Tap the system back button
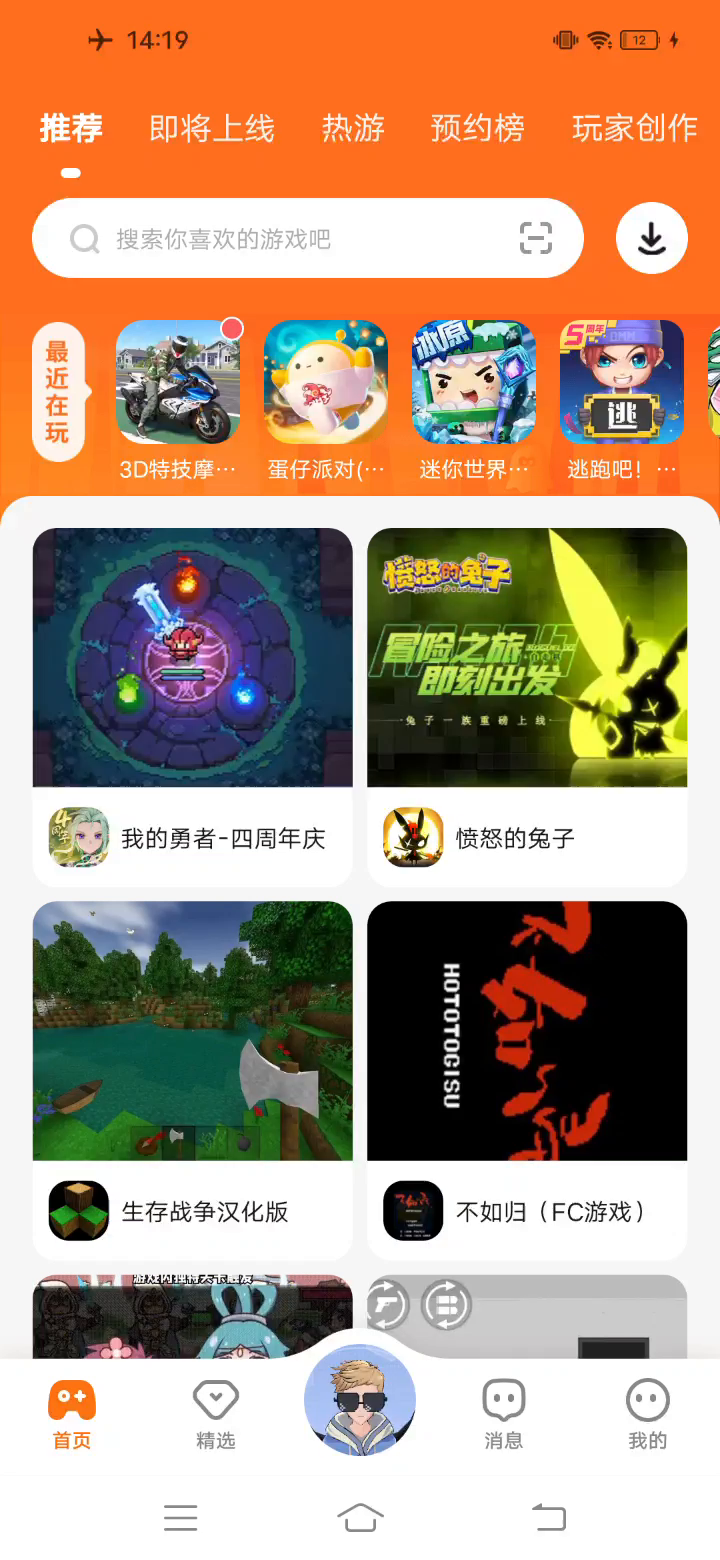The image size is (720, 1560). pos(548,1518)
